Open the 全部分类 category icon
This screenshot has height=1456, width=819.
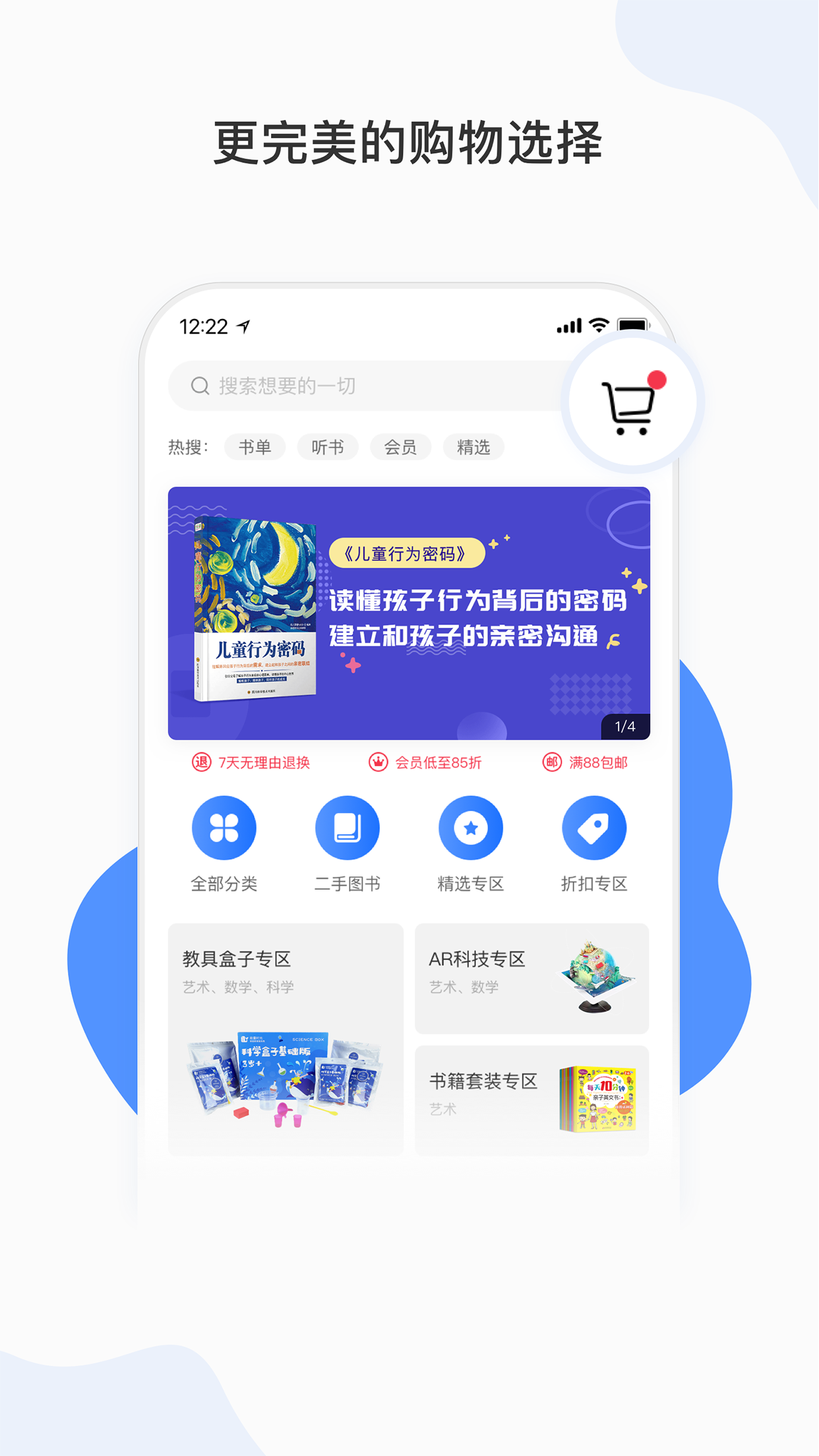pyautogui.click(x=224, y=828)
